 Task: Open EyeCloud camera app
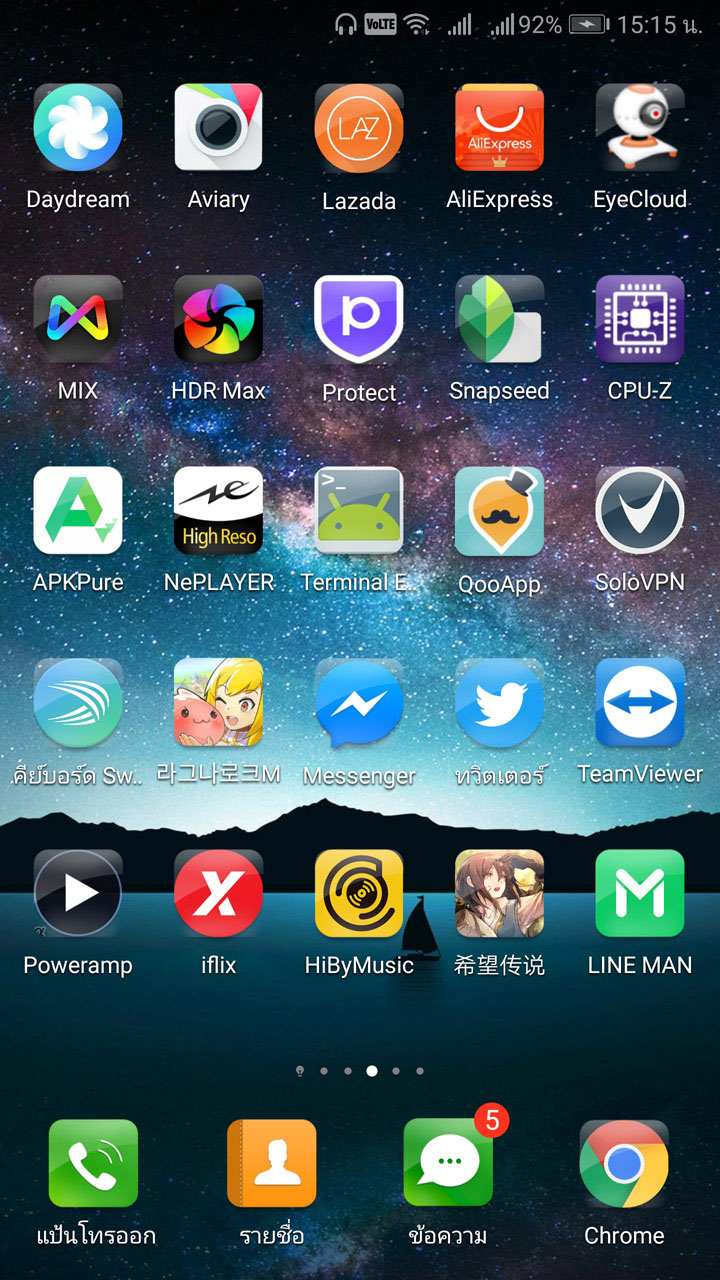pyautogui.click(x=640, y=128)
